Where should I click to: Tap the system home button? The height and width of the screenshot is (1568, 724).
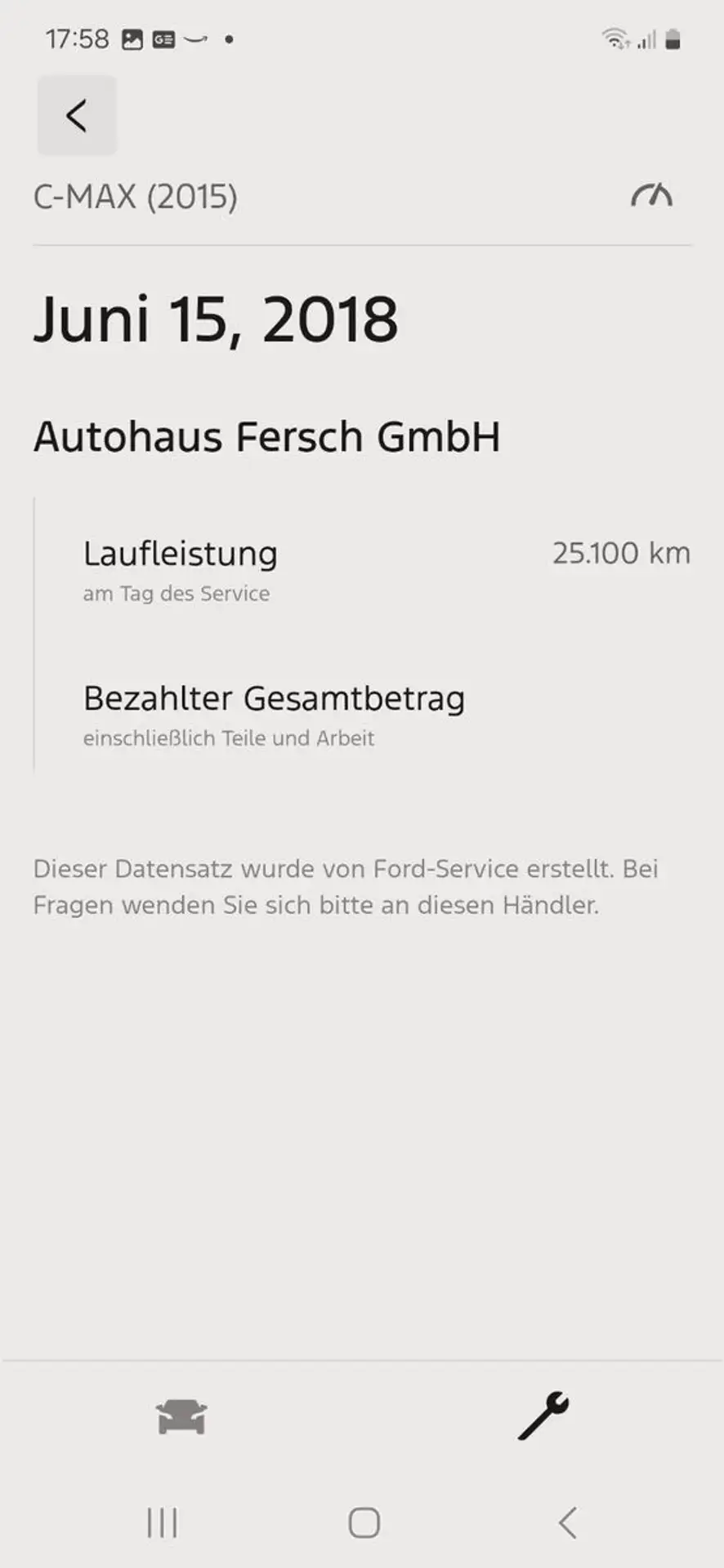tap(364, 1522)
